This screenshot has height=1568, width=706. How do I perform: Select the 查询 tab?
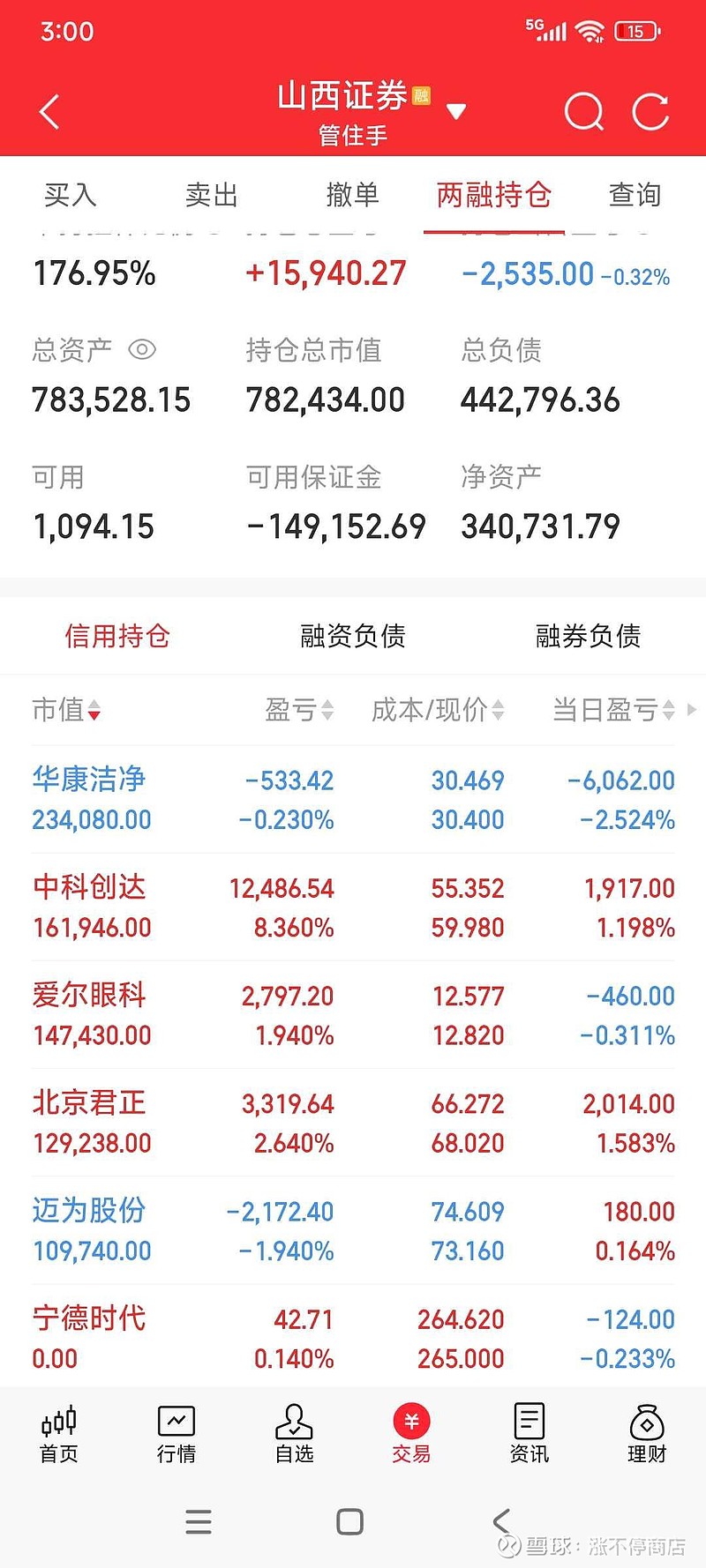point(635,194)
